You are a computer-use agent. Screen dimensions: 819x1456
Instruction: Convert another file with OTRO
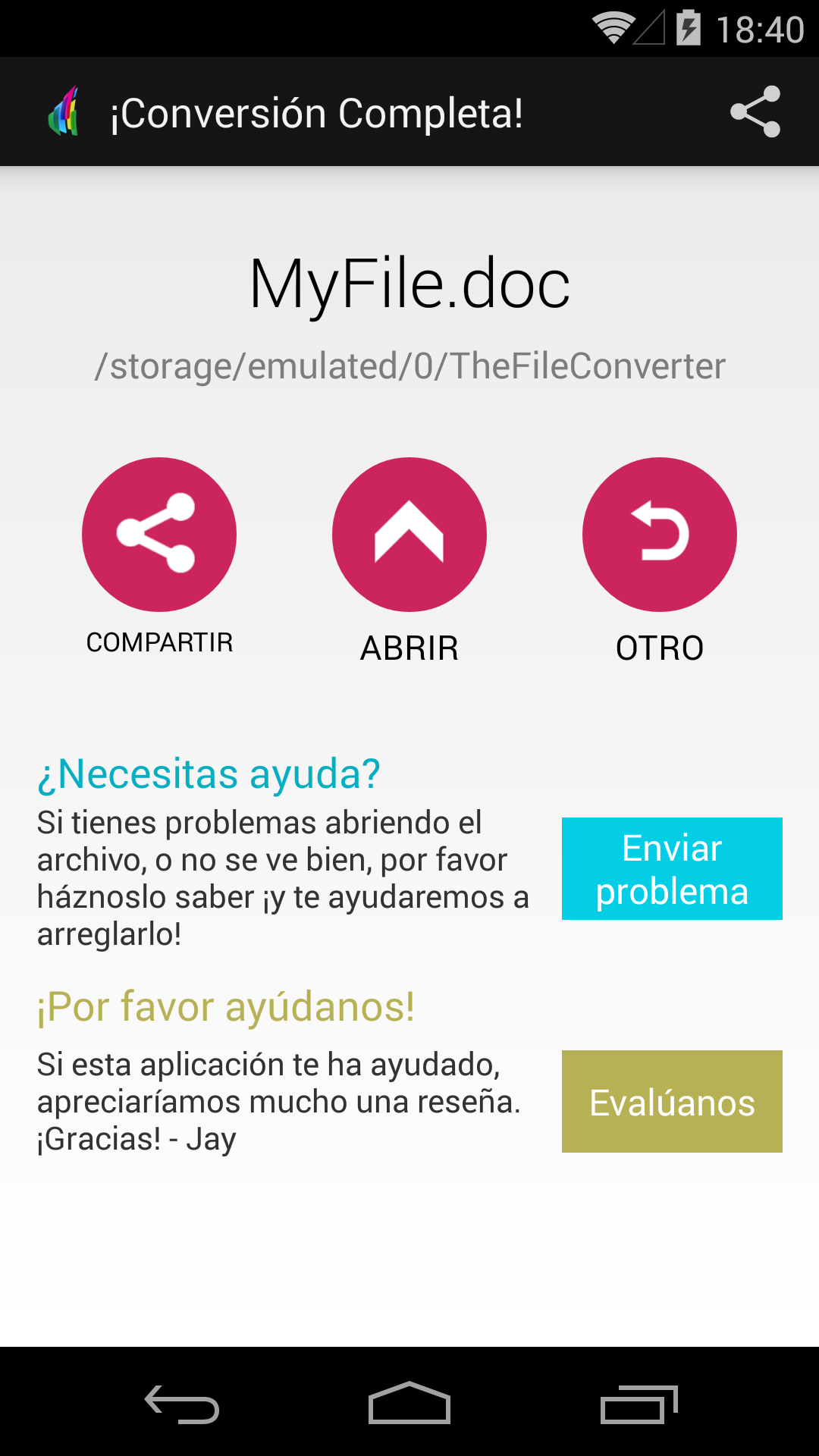click(660, 535)
